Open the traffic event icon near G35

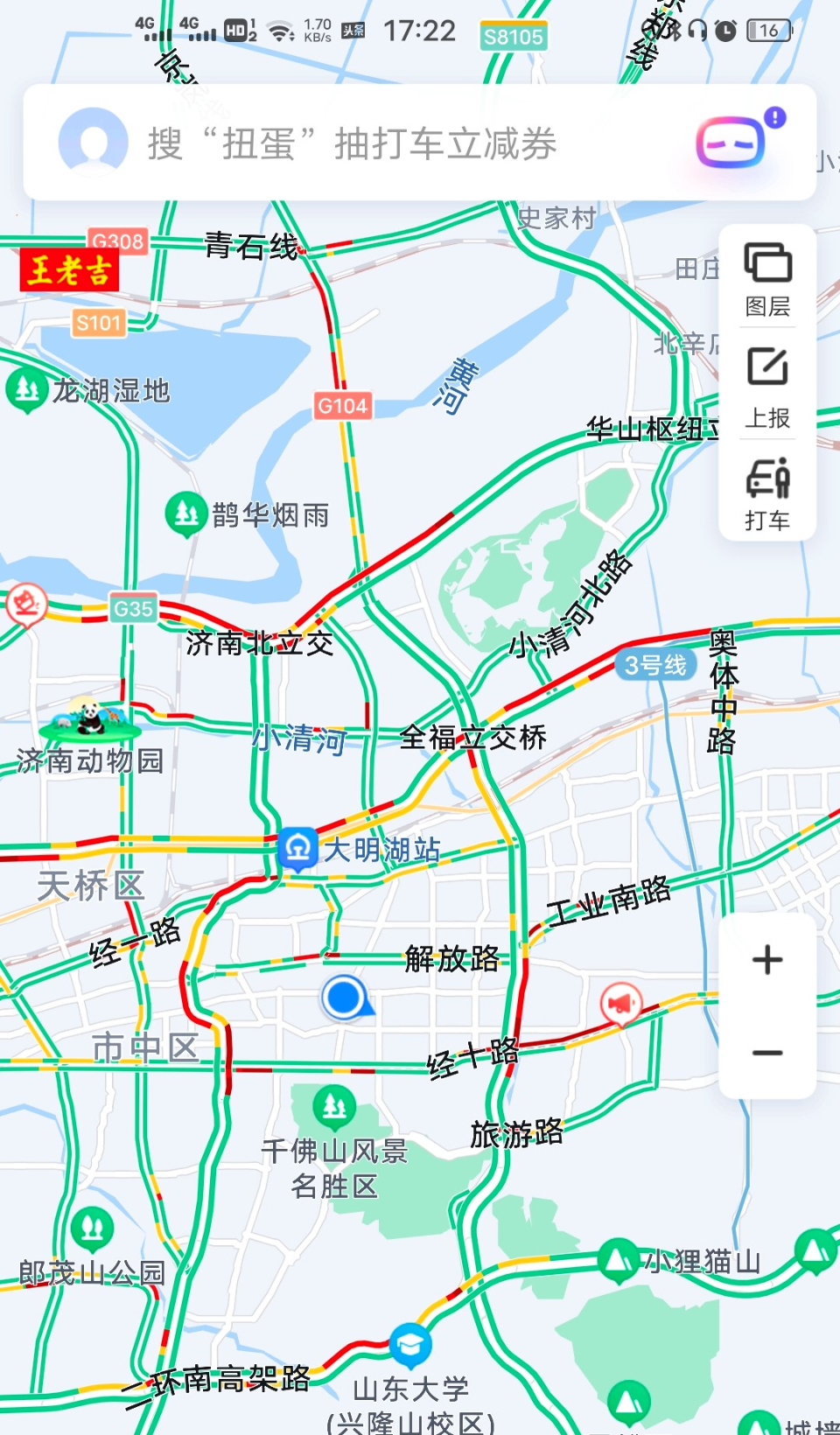coord(26,604)
